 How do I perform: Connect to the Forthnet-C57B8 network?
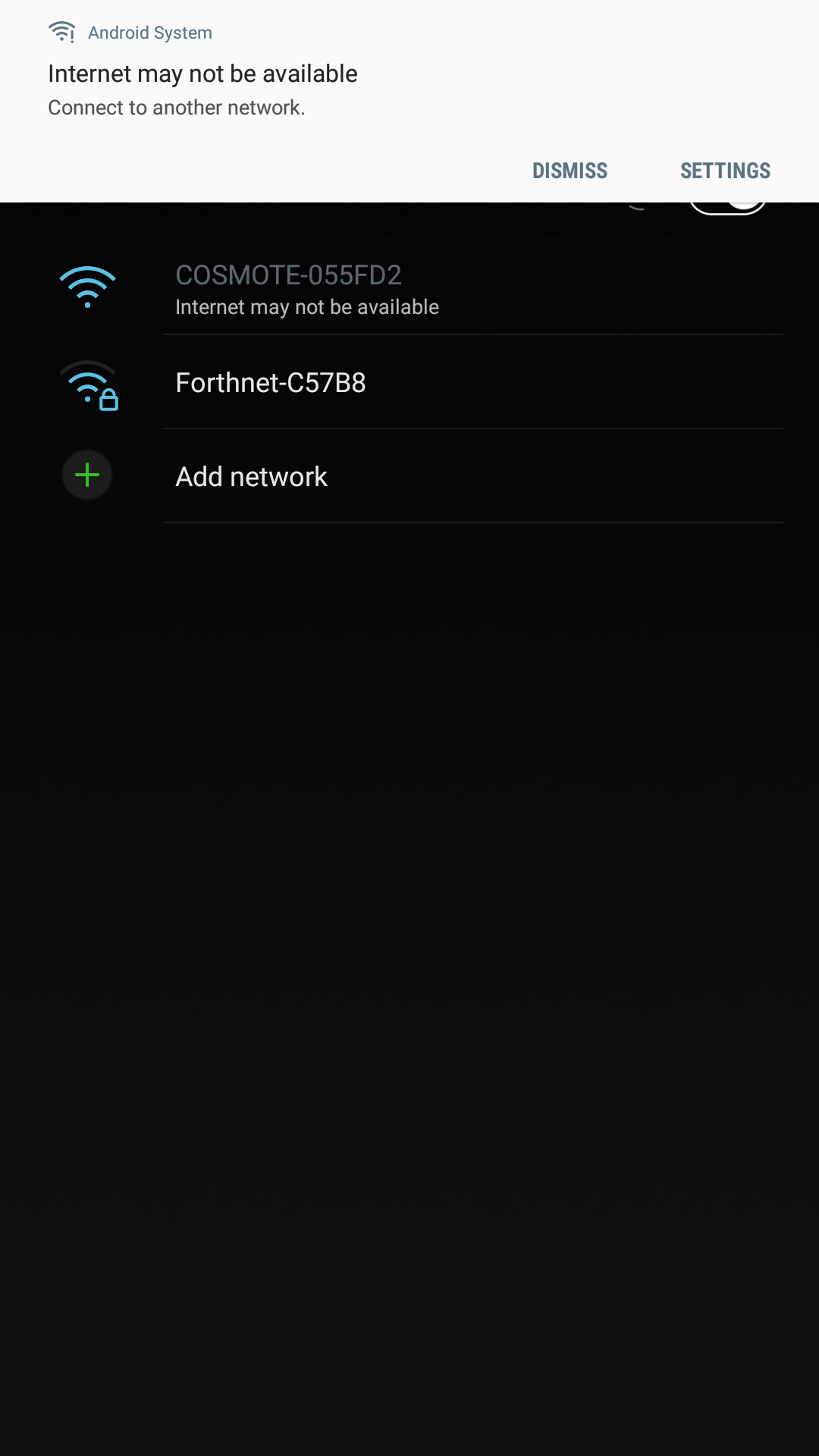coord(409,382)
